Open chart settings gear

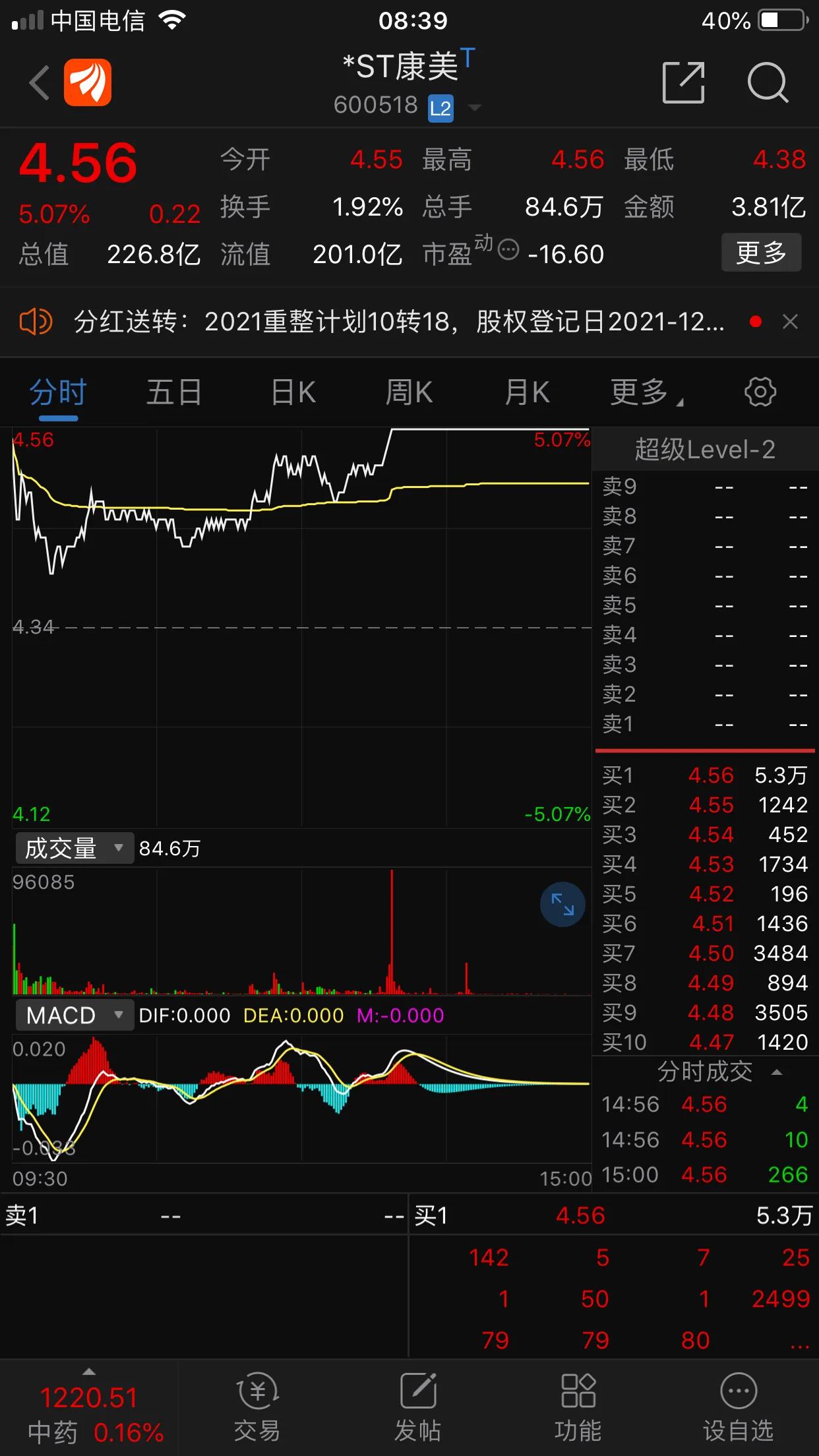point(760,392)
